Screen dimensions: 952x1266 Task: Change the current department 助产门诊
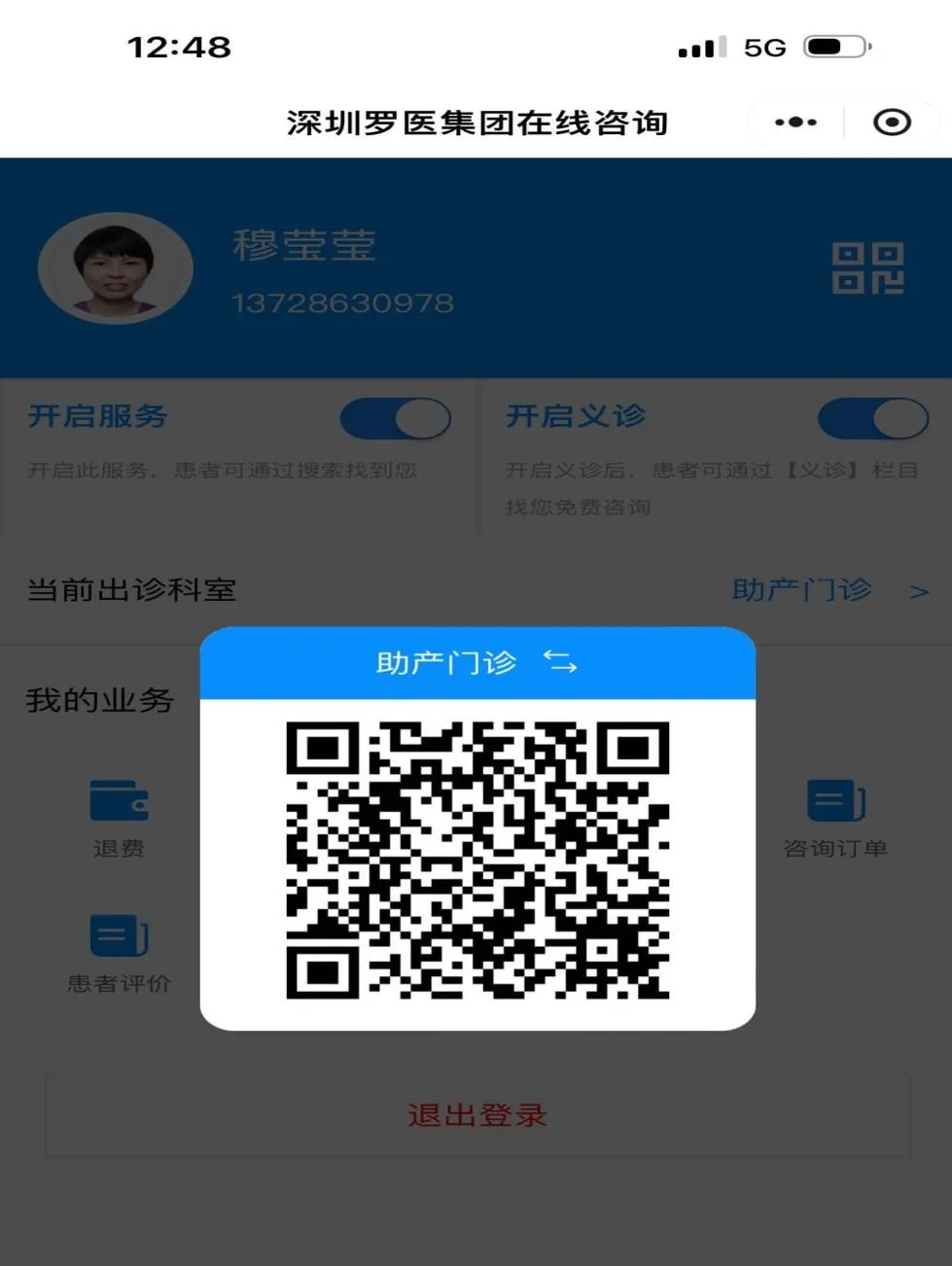pos(829,590)
